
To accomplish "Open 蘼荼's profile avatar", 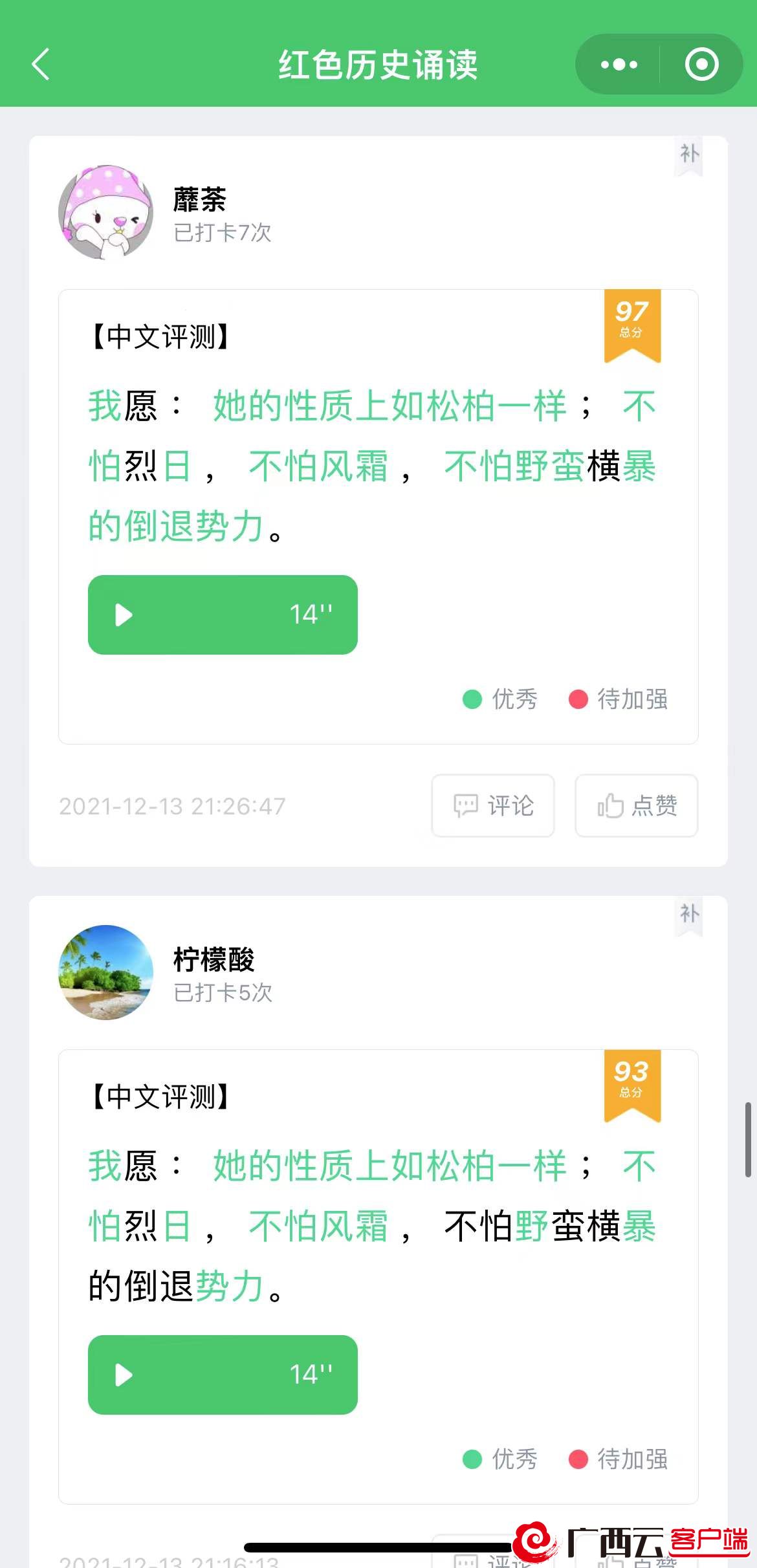I will [x=106, y=212].
